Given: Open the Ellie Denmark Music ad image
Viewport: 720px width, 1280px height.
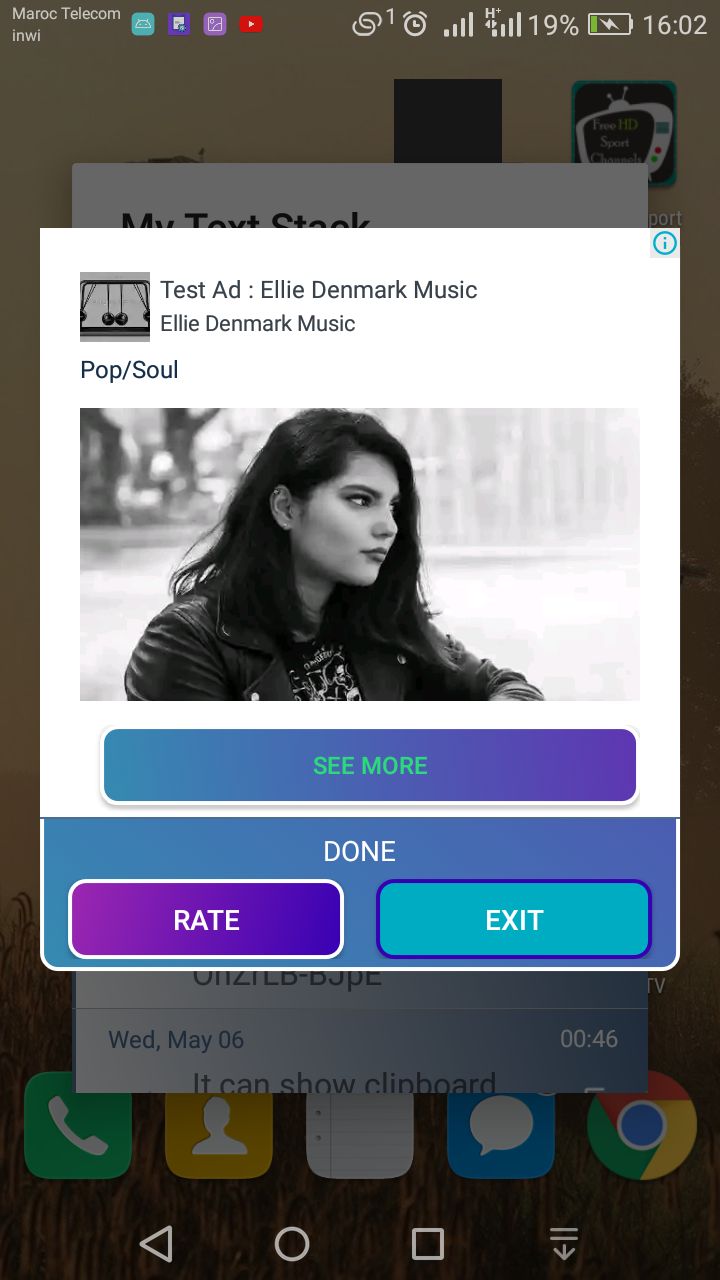Looking at the screenshot, I should 360,554.
